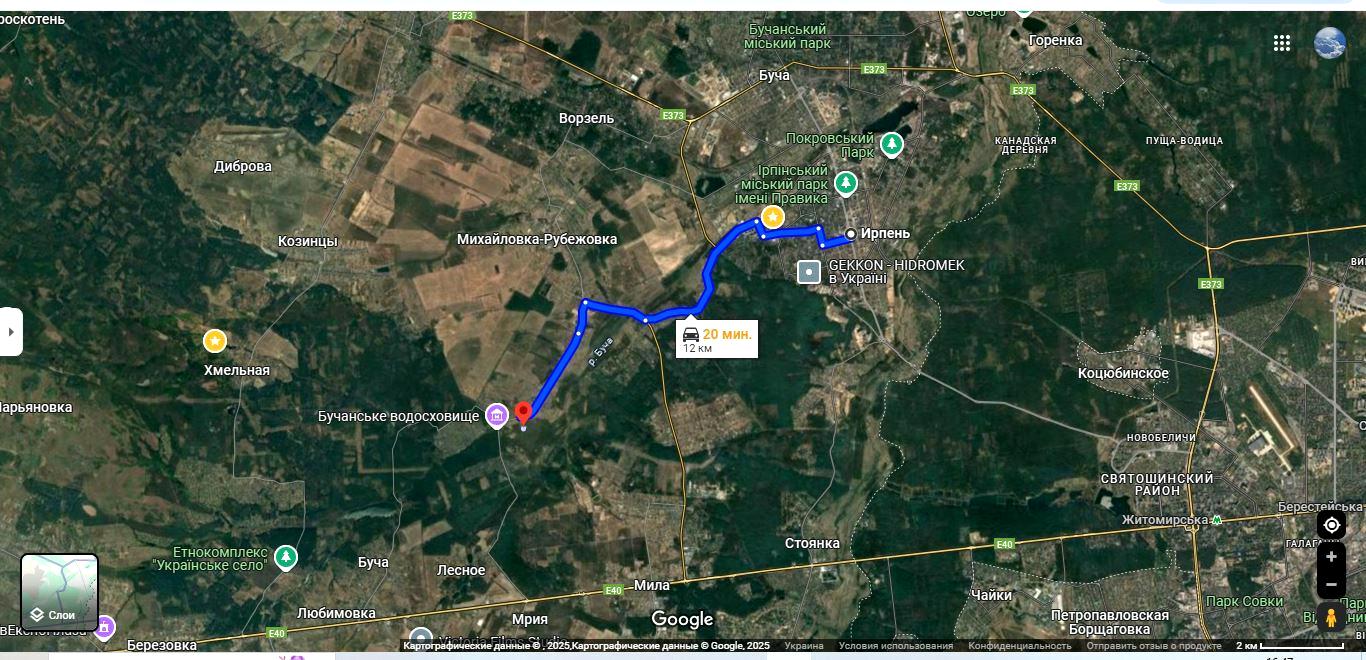Open Условия использования link

[x=896, y=646]
